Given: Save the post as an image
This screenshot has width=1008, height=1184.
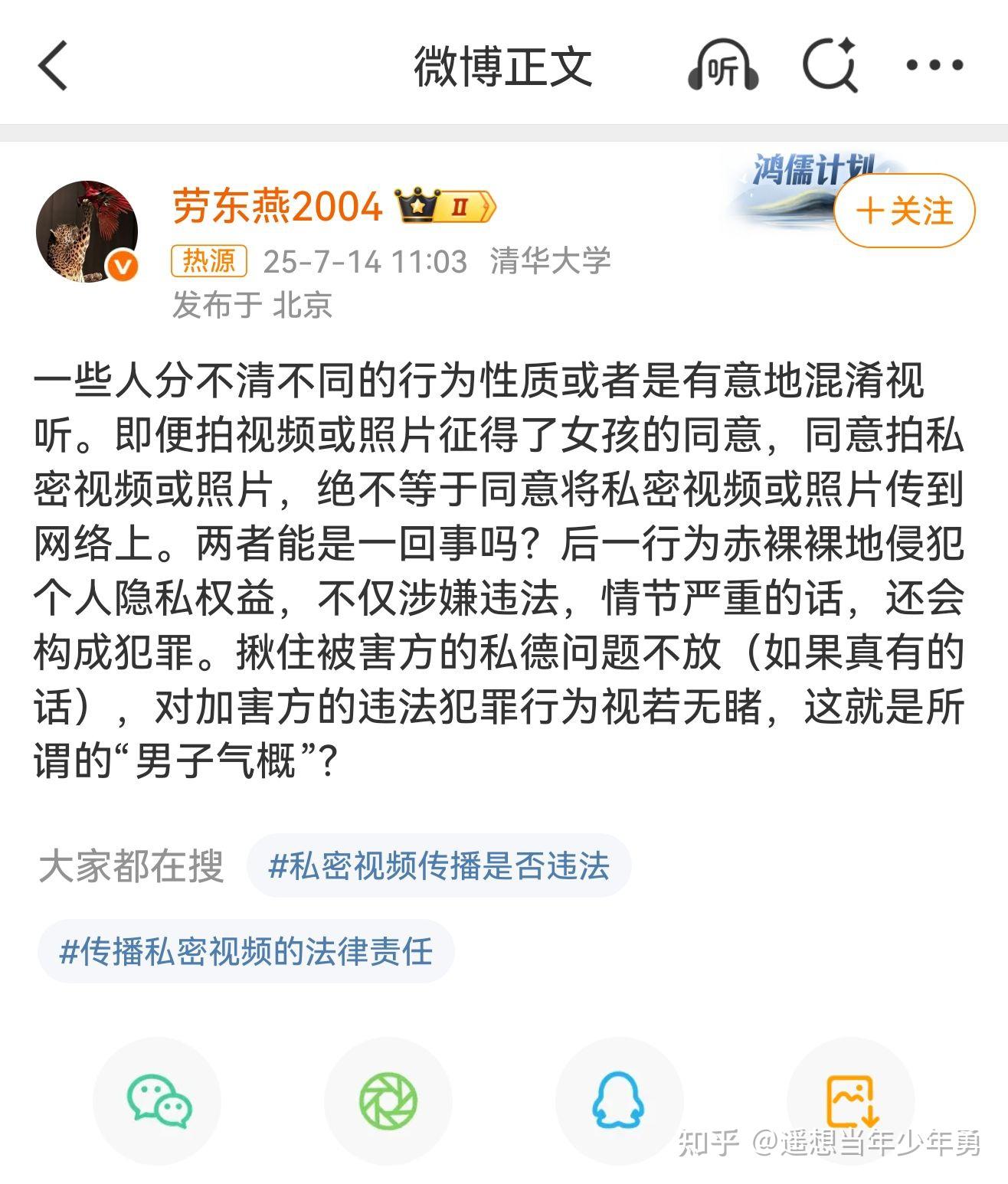Looking at the screenshot, I should 850,1101.
